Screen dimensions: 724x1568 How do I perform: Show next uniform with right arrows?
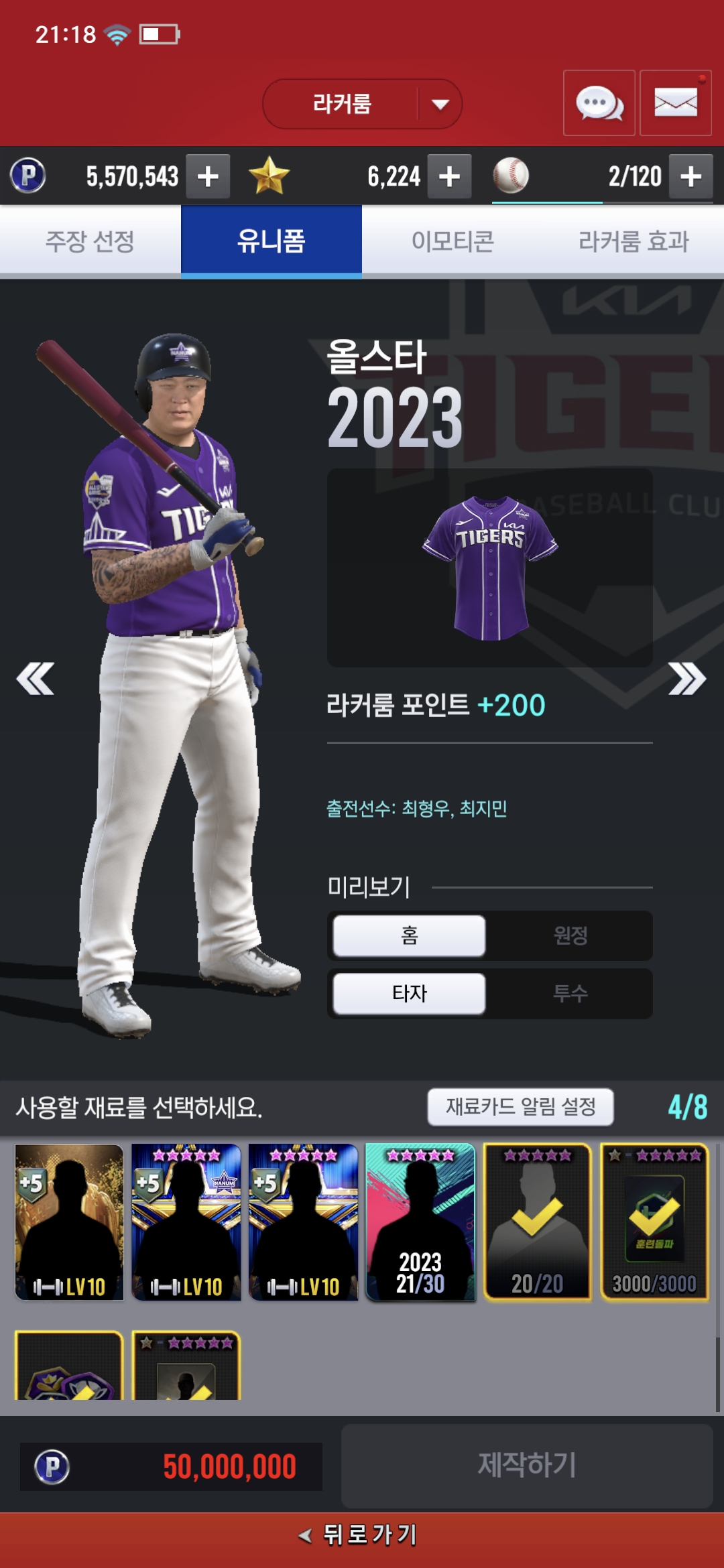pyautogui.click(x=687, y=679)
